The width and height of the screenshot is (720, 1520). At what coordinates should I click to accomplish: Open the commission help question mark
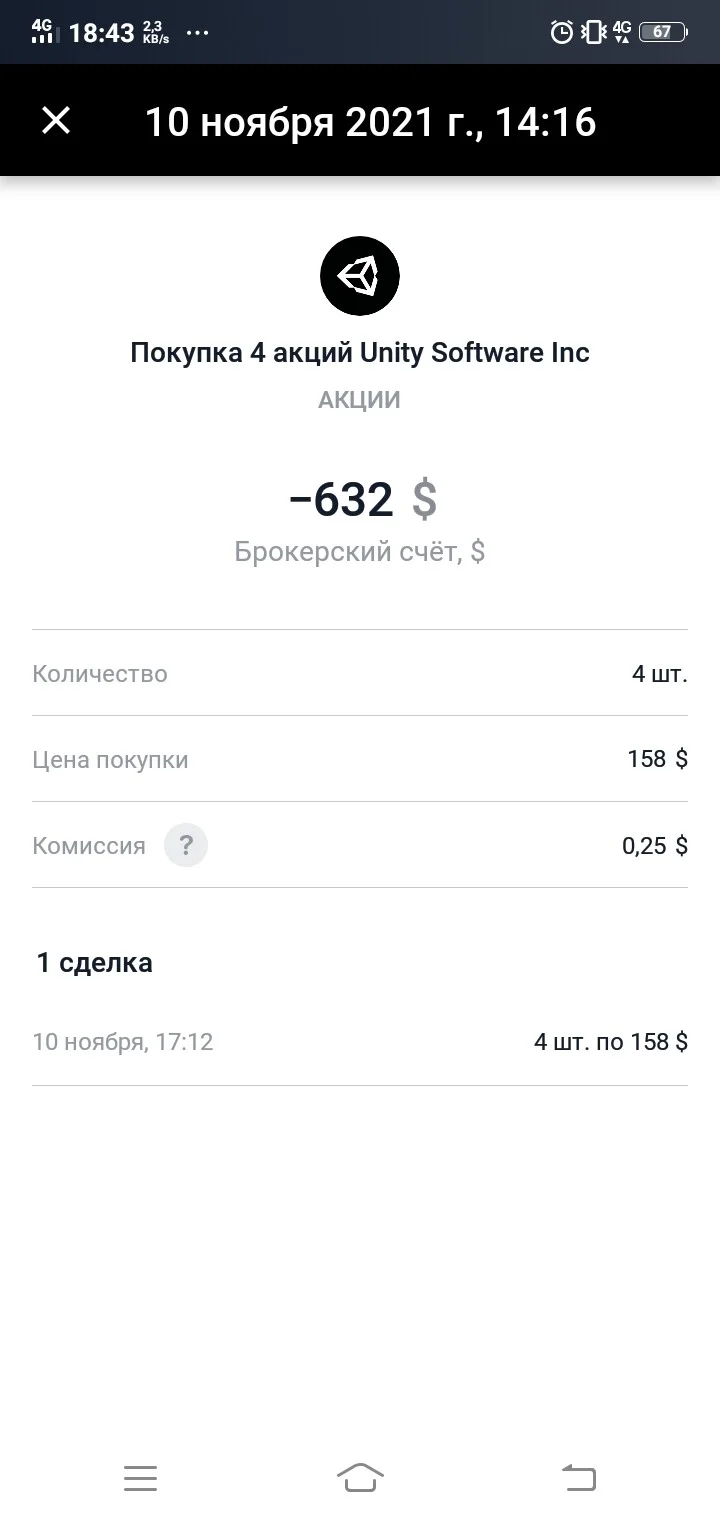(186, 846)
